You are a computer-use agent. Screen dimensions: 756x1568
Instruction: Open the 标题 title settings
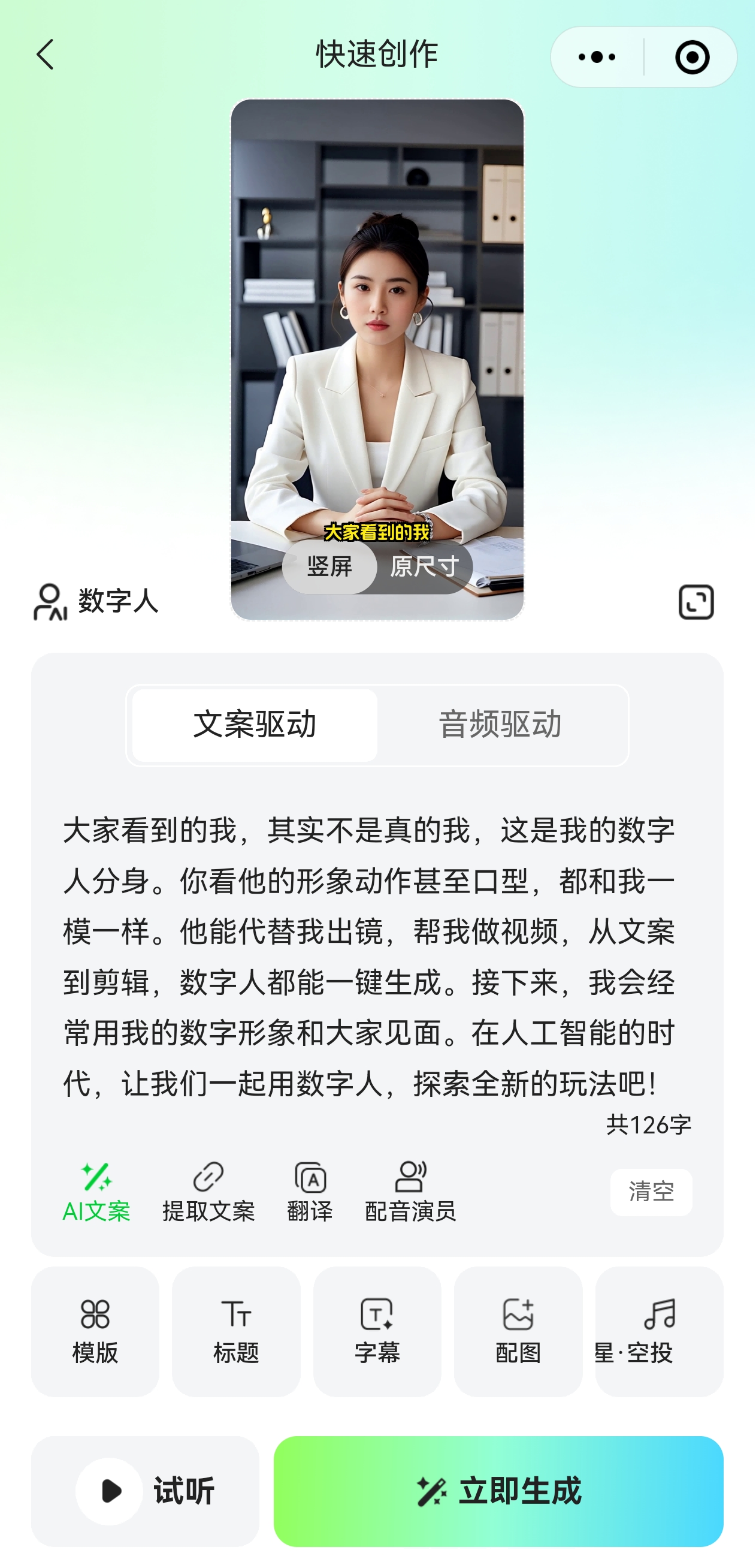[236, 1331]
